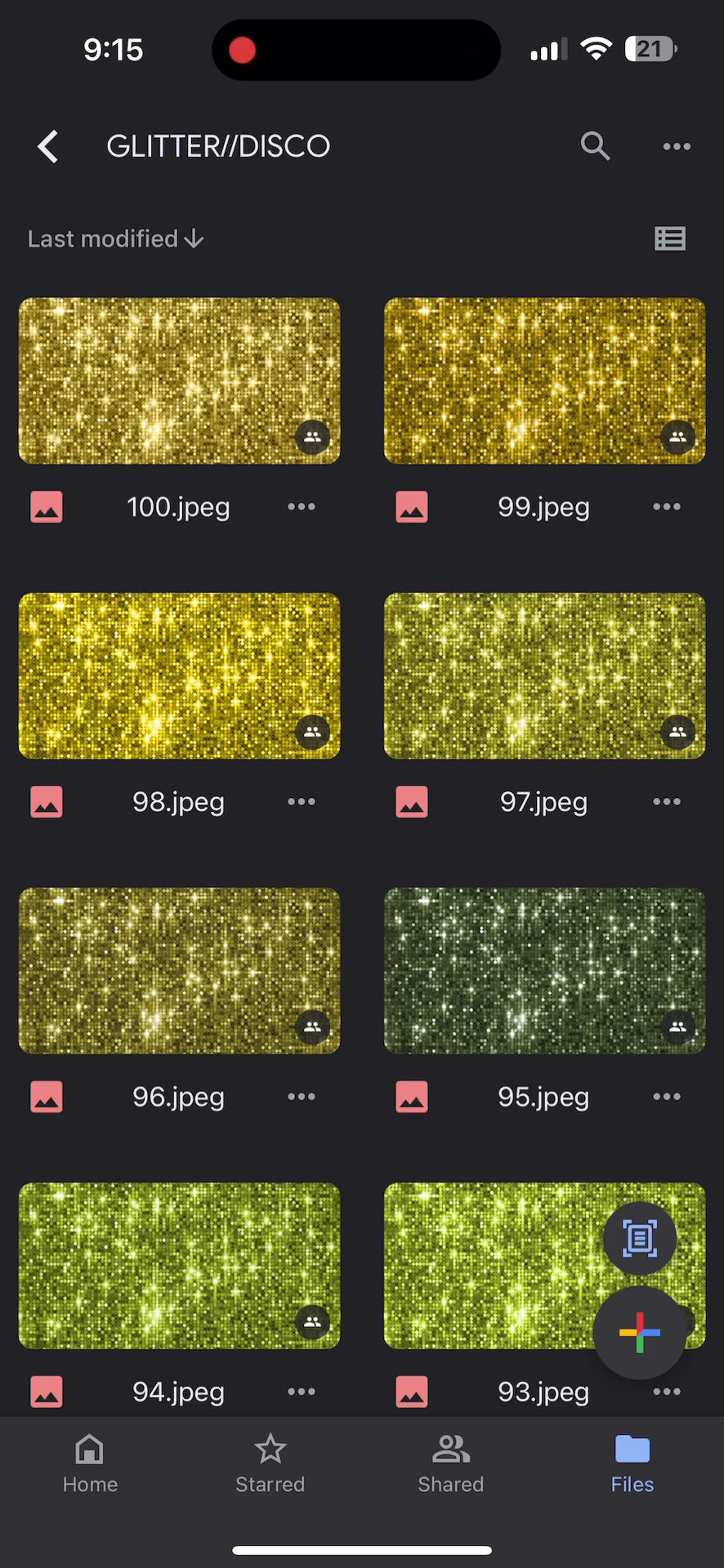This screenshot has height=1568, width=724.
Task: Show more options for 97.jpeg
Action: click(x=667, y=802)
